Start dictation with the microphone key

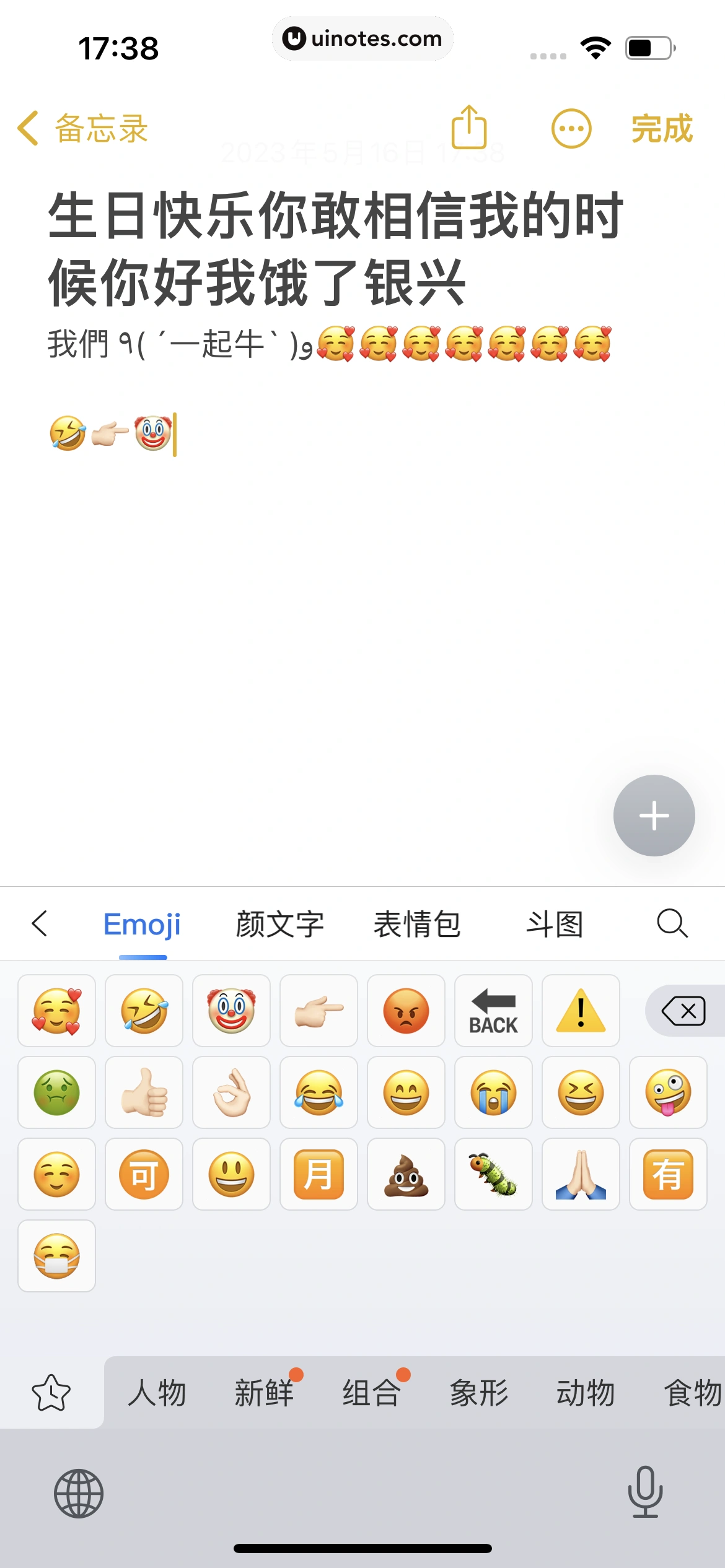pos(645,1492)
